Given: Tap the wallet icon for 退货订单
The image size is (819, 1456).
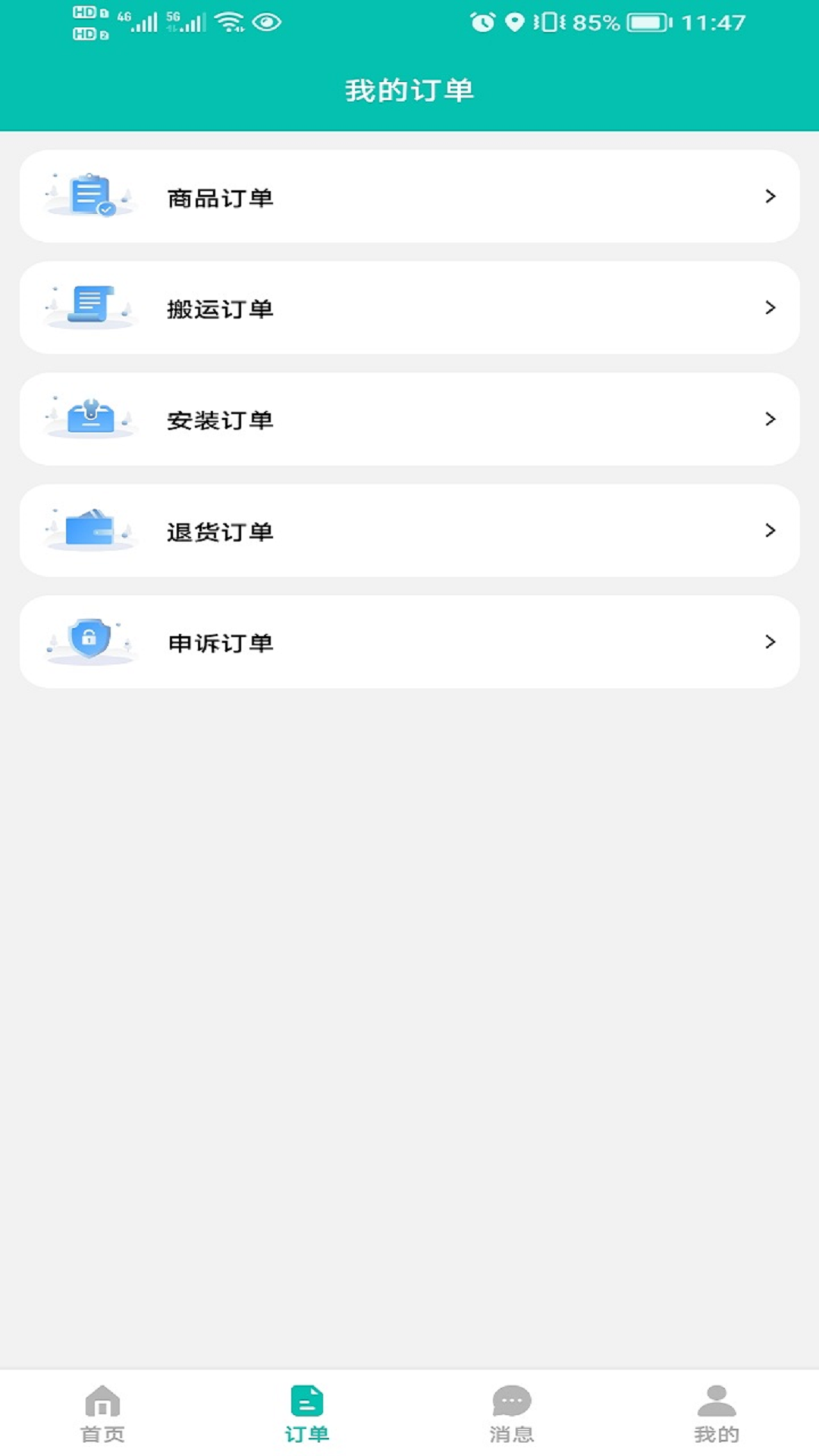Looking at the screenshot, I should pyautogui.click(x=91, y=529).
